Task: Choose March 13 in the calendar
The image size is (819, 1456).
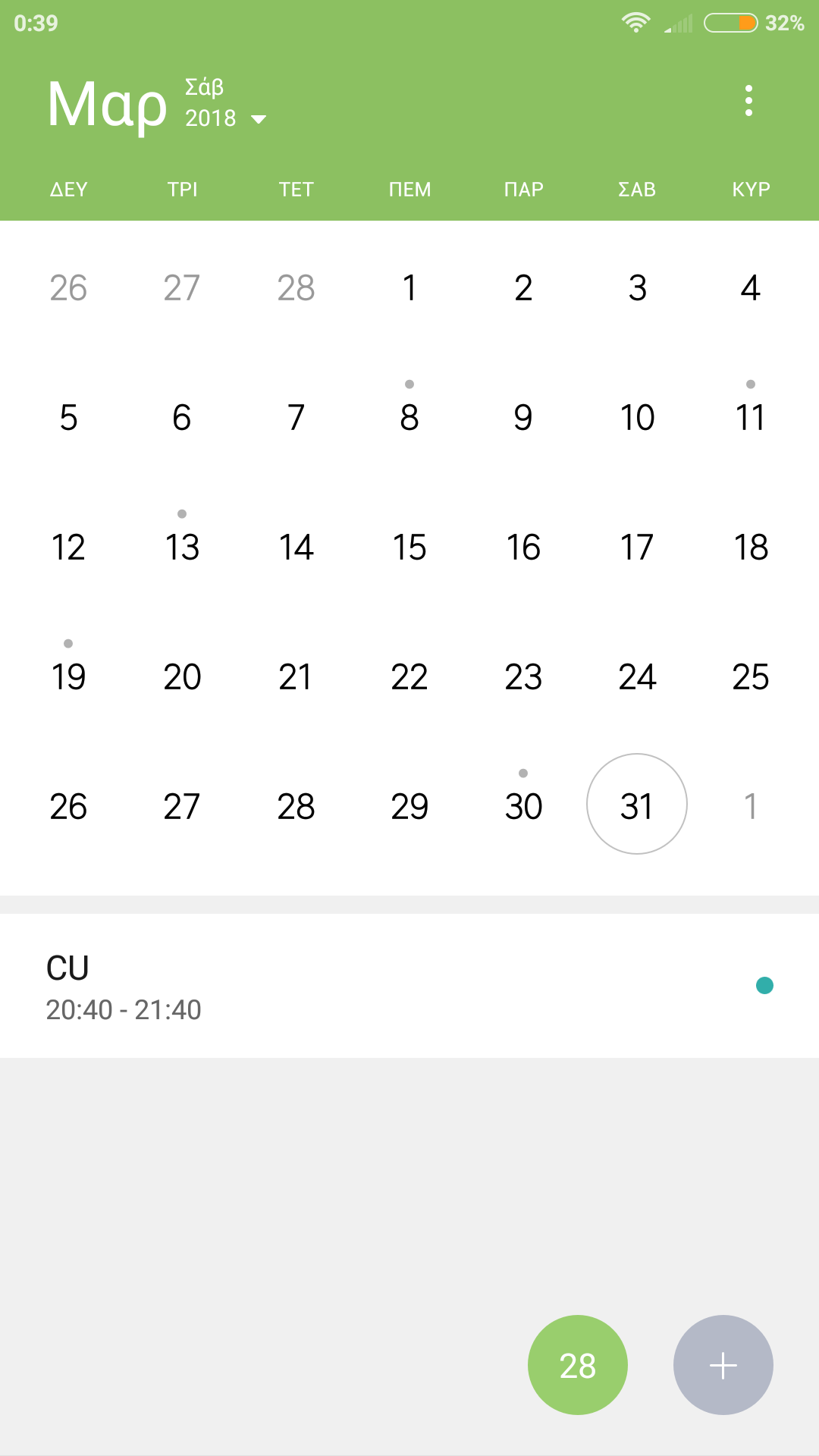Action: click(x=182, y=547)
